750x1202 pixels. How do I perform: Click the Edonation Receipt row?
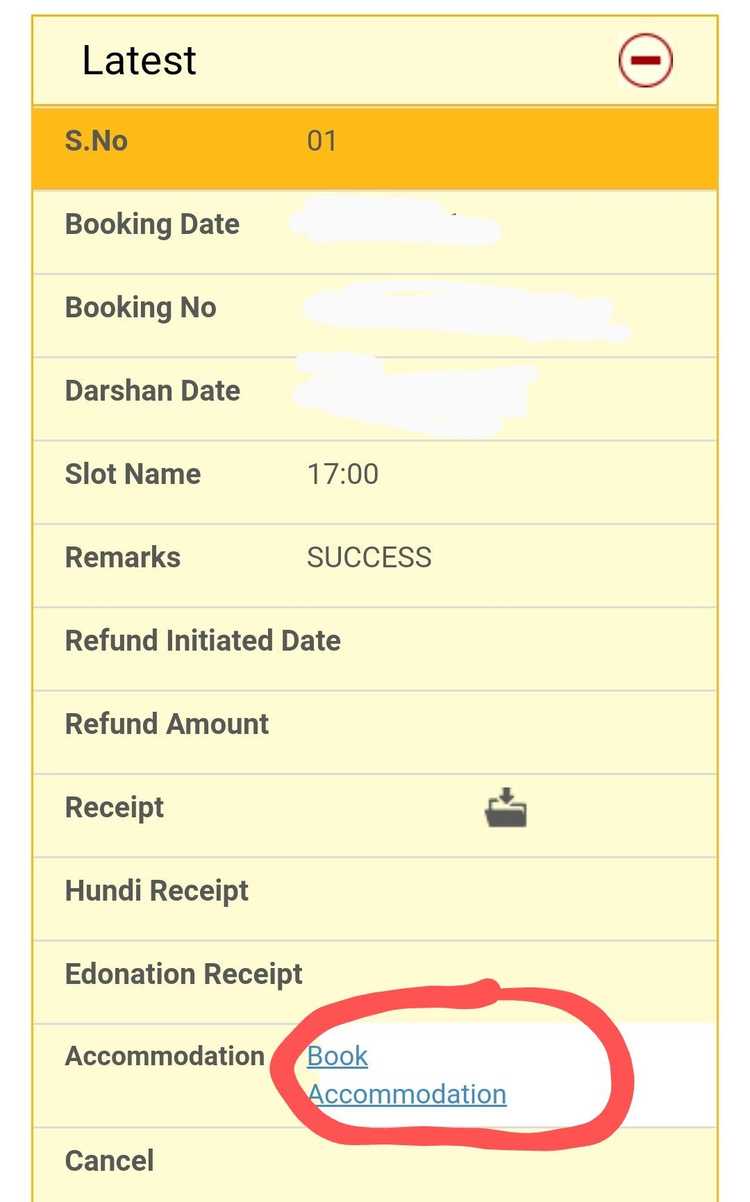(183, 973)
